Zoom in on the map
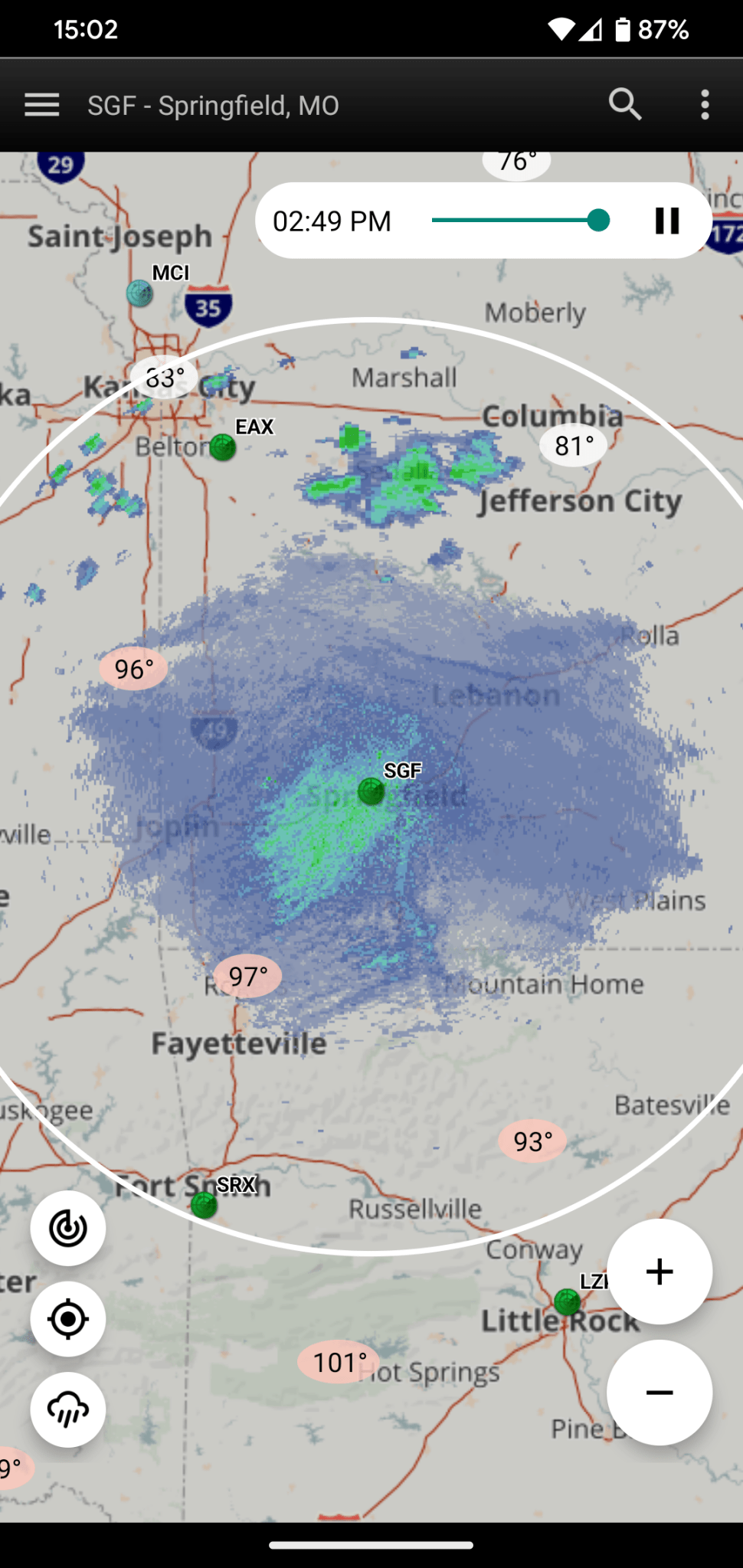Viewport: 743px width, 1568px height. [660, 1272]
